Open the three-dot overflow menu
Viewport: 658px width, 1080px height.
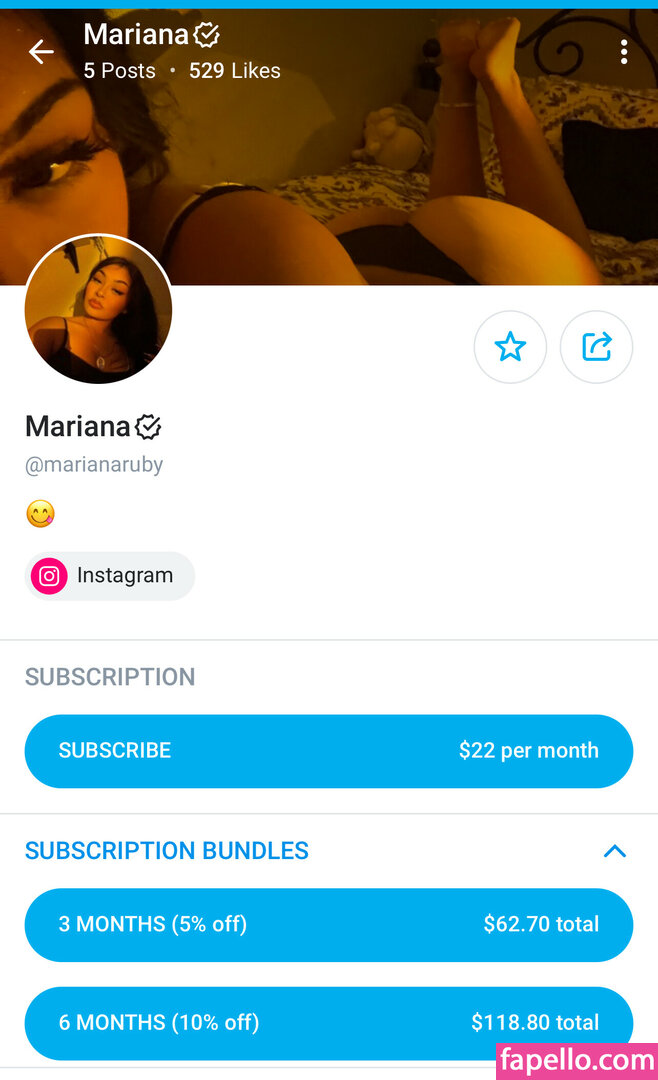coord(624,52)
